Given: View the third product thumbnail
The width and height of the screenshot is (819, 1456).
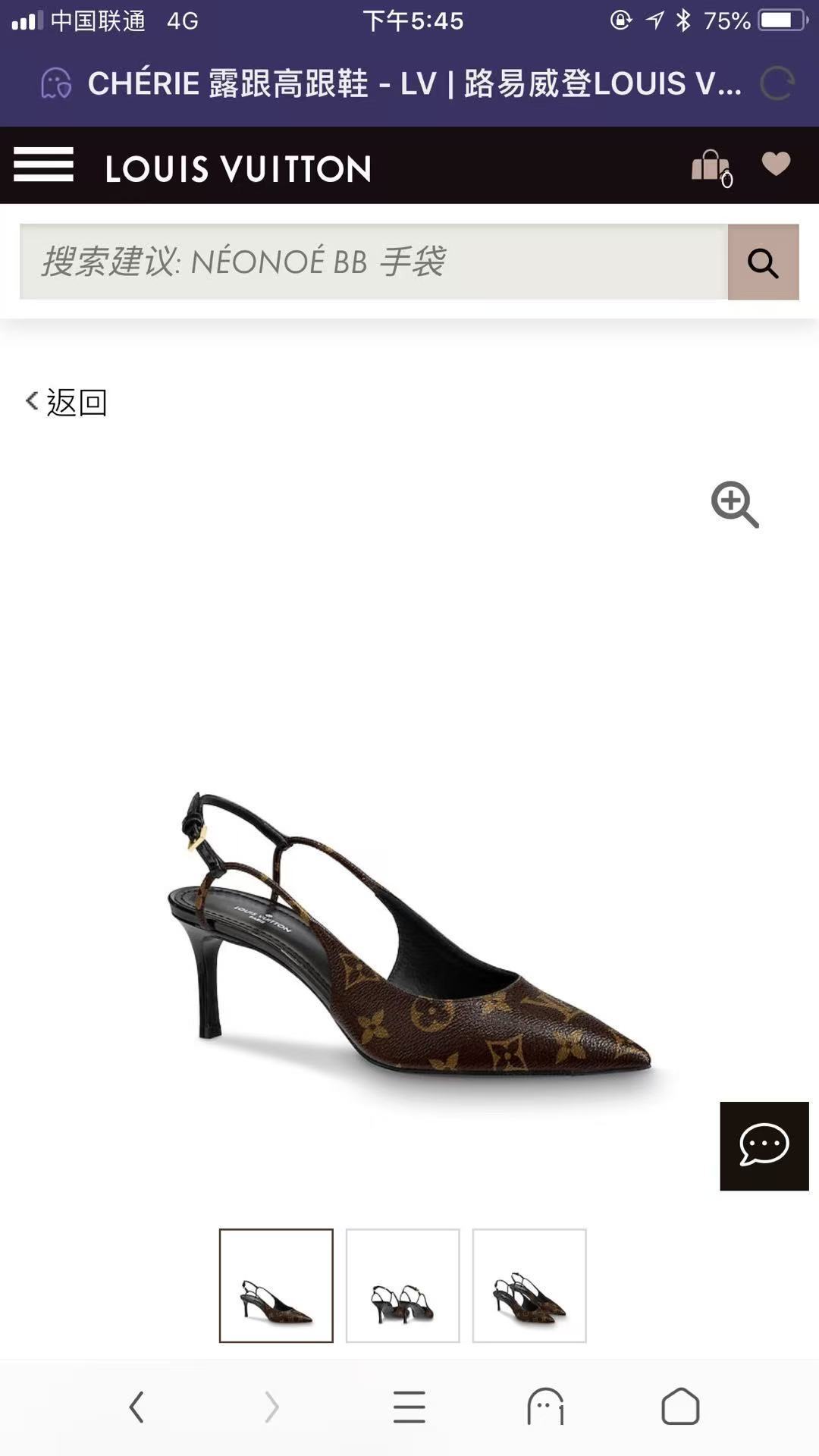Looking at the screenshot, I should pos(529,1285).
